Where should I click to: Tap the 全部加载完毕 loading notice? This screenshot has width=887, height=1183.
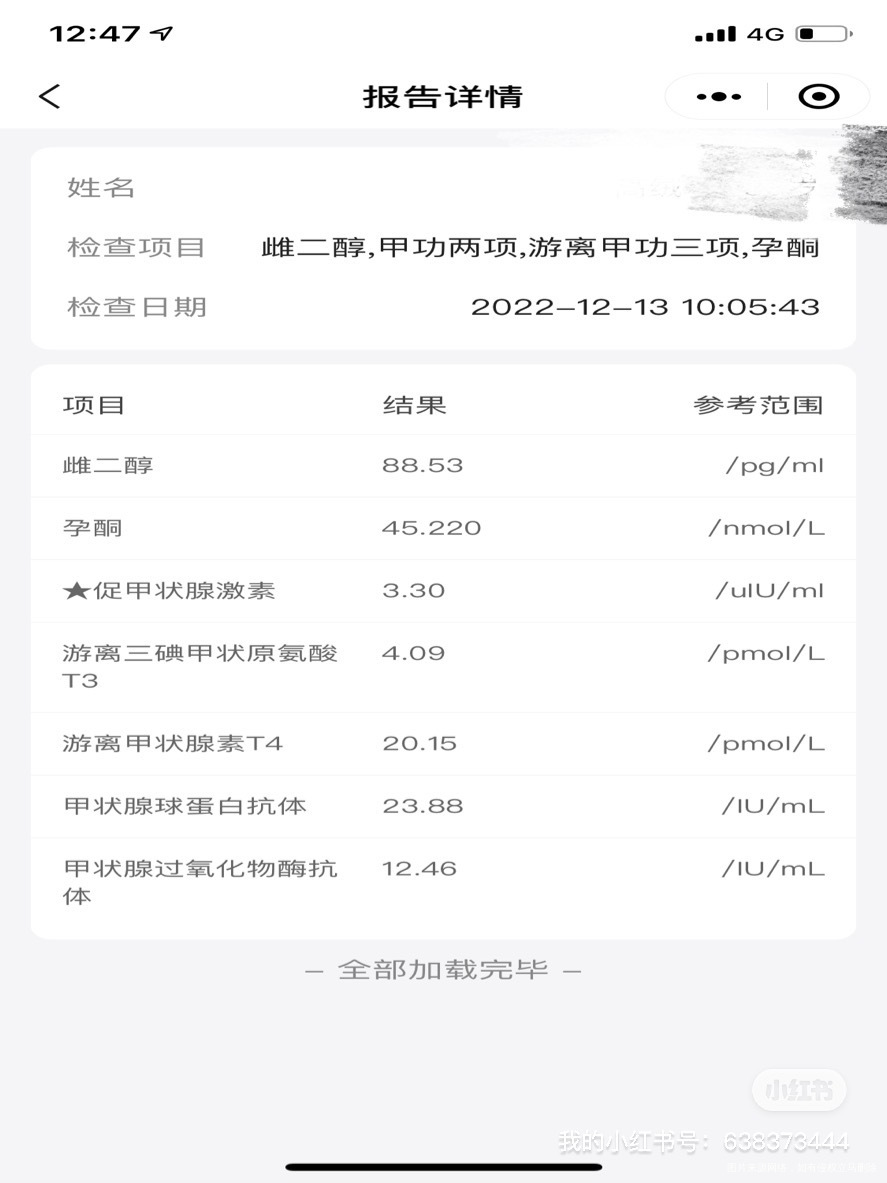pyautogui.click(x=443, y=968)
